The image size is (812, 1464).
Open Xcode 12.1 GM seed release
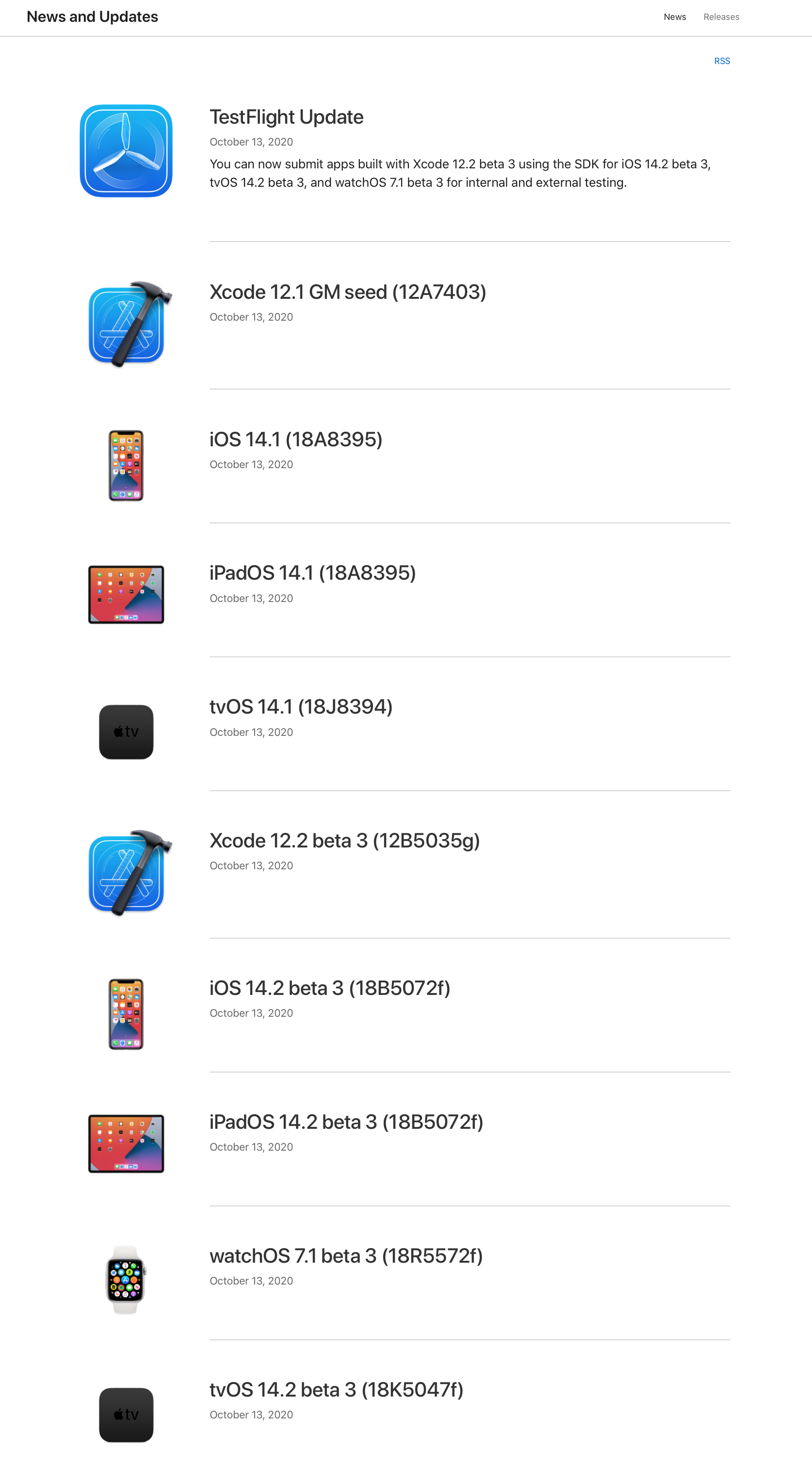pyautogui.click(x=348, y=292)
